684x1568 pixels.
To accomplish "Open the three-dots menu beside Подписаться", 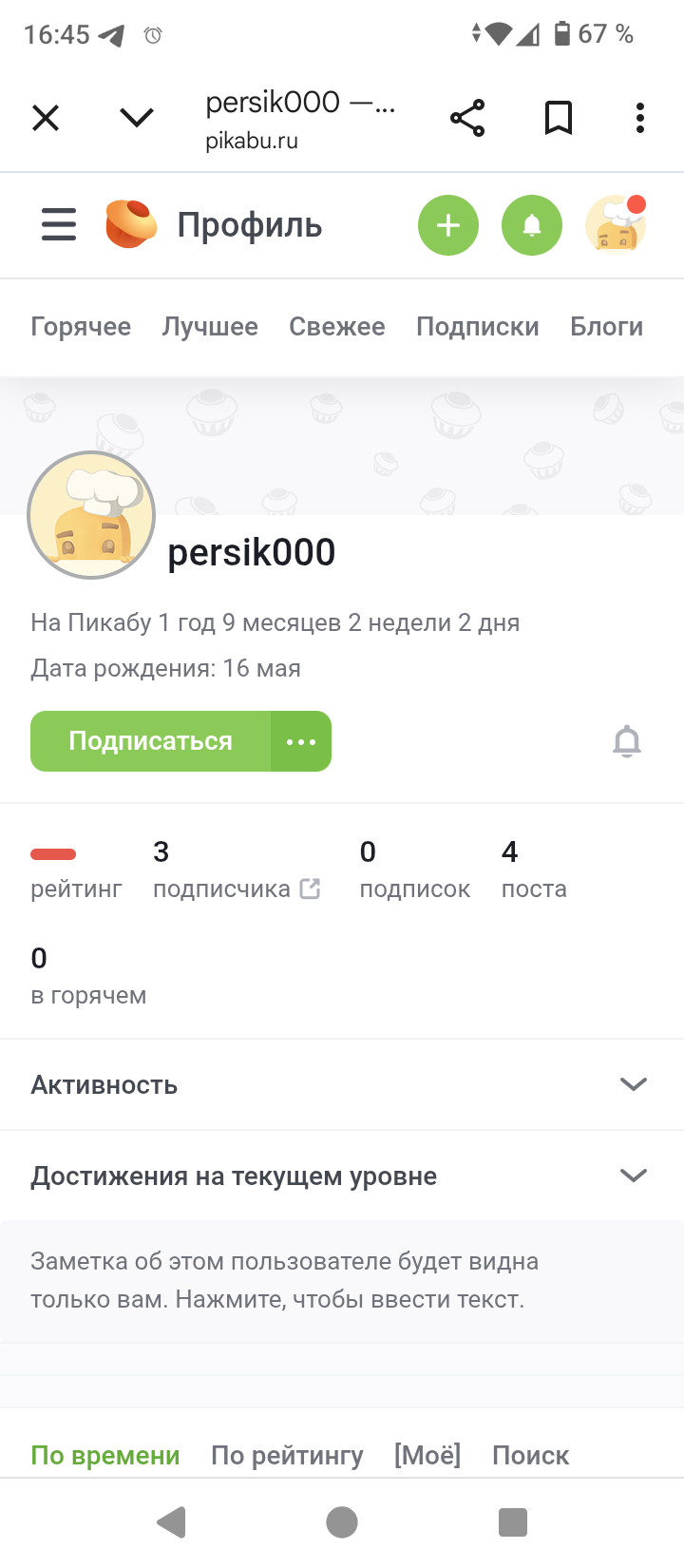I will coord(301,741).
